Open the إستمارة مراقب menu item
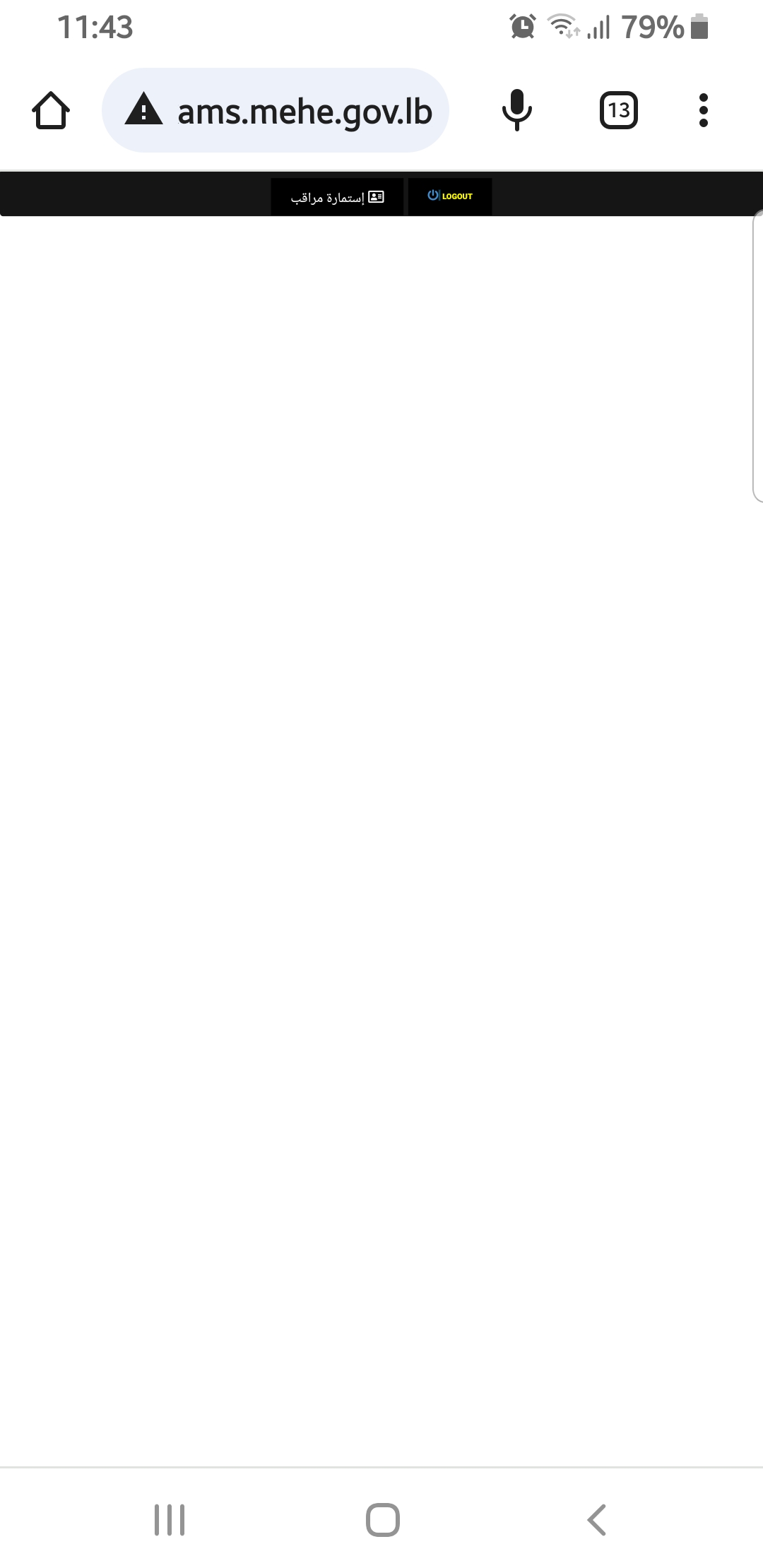Screen dimensions: 763x1568 click(x=337, y=197)
